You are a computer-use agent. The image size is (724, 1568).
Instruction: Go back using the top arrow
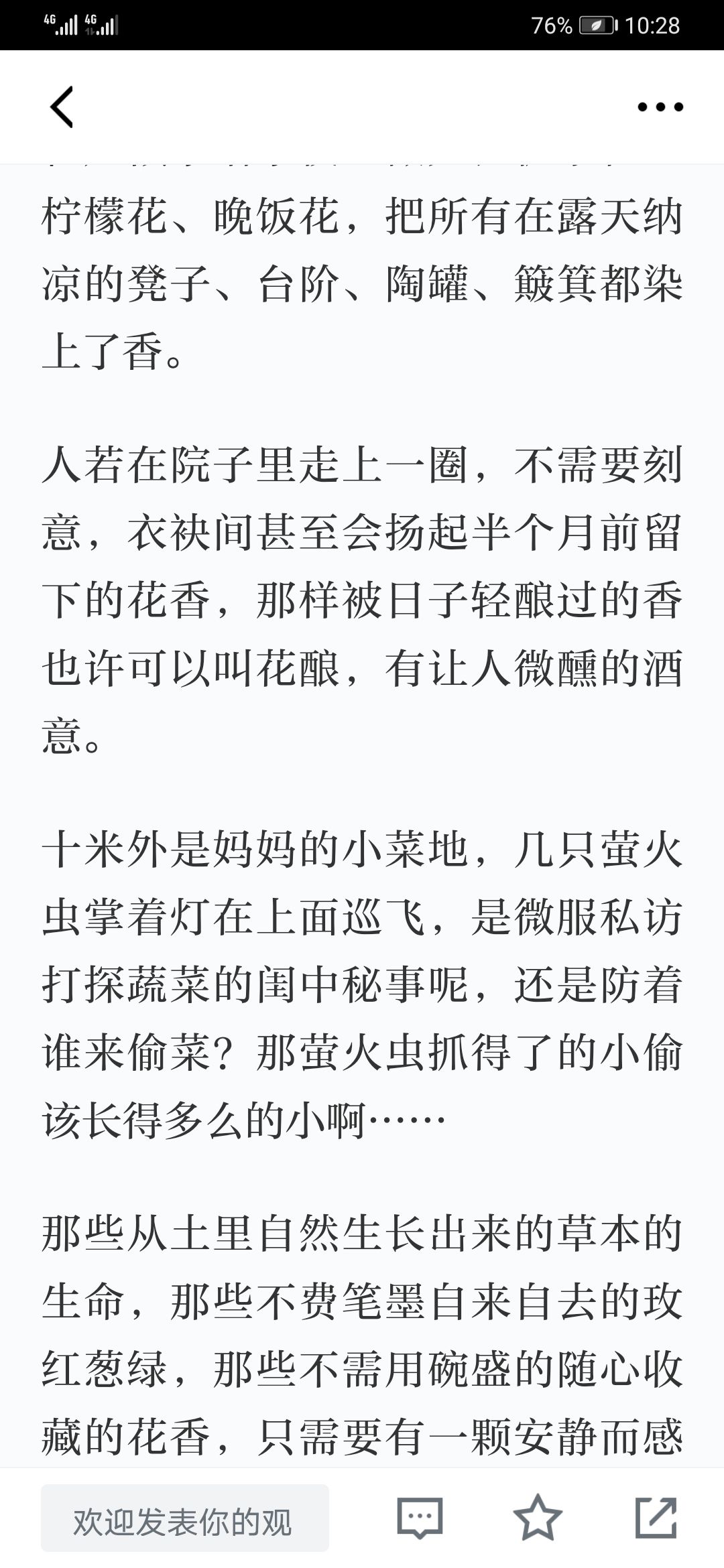point(62,107)
